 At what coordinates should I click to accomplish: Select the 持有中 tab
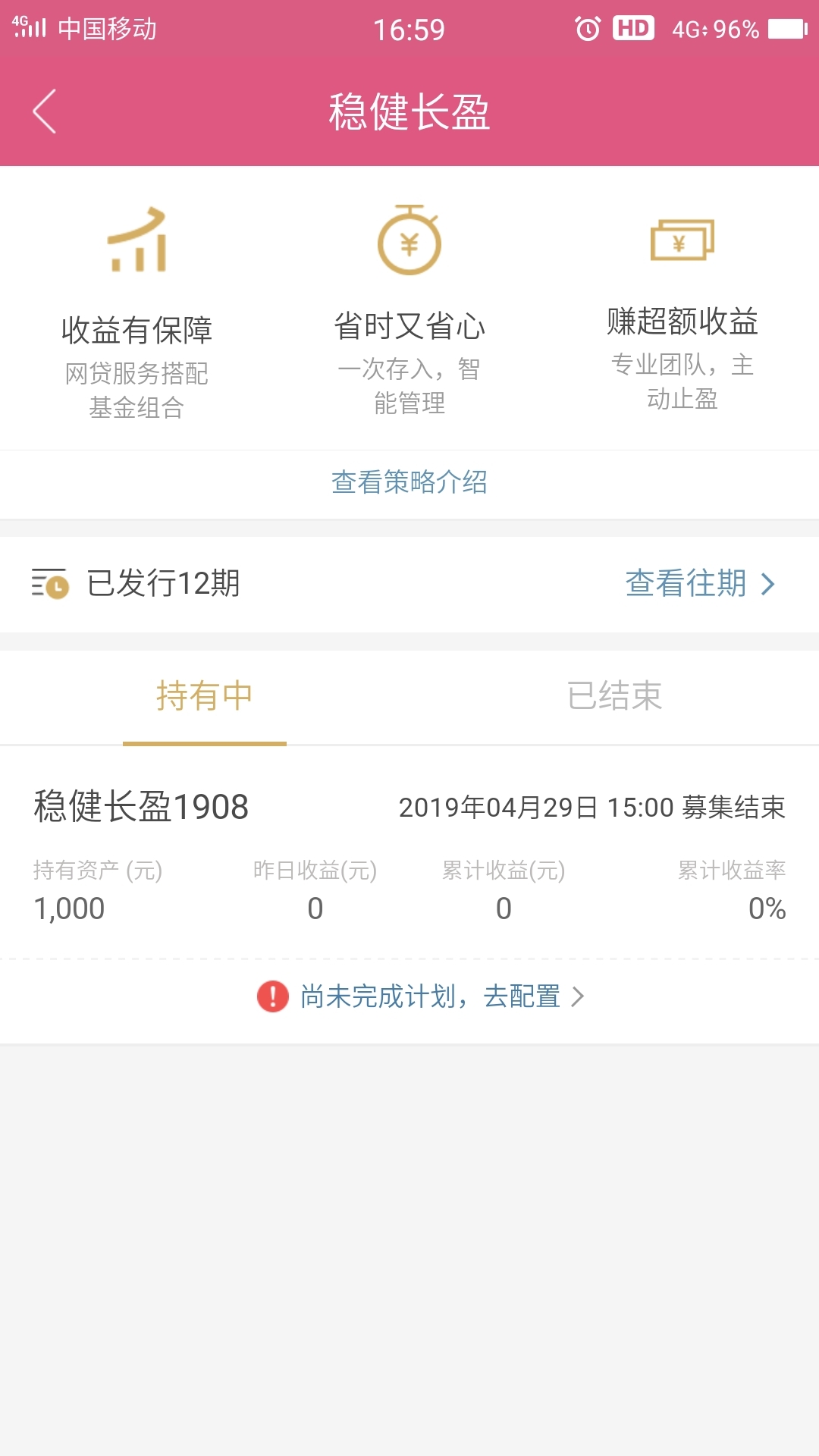(x=205, y=696)
